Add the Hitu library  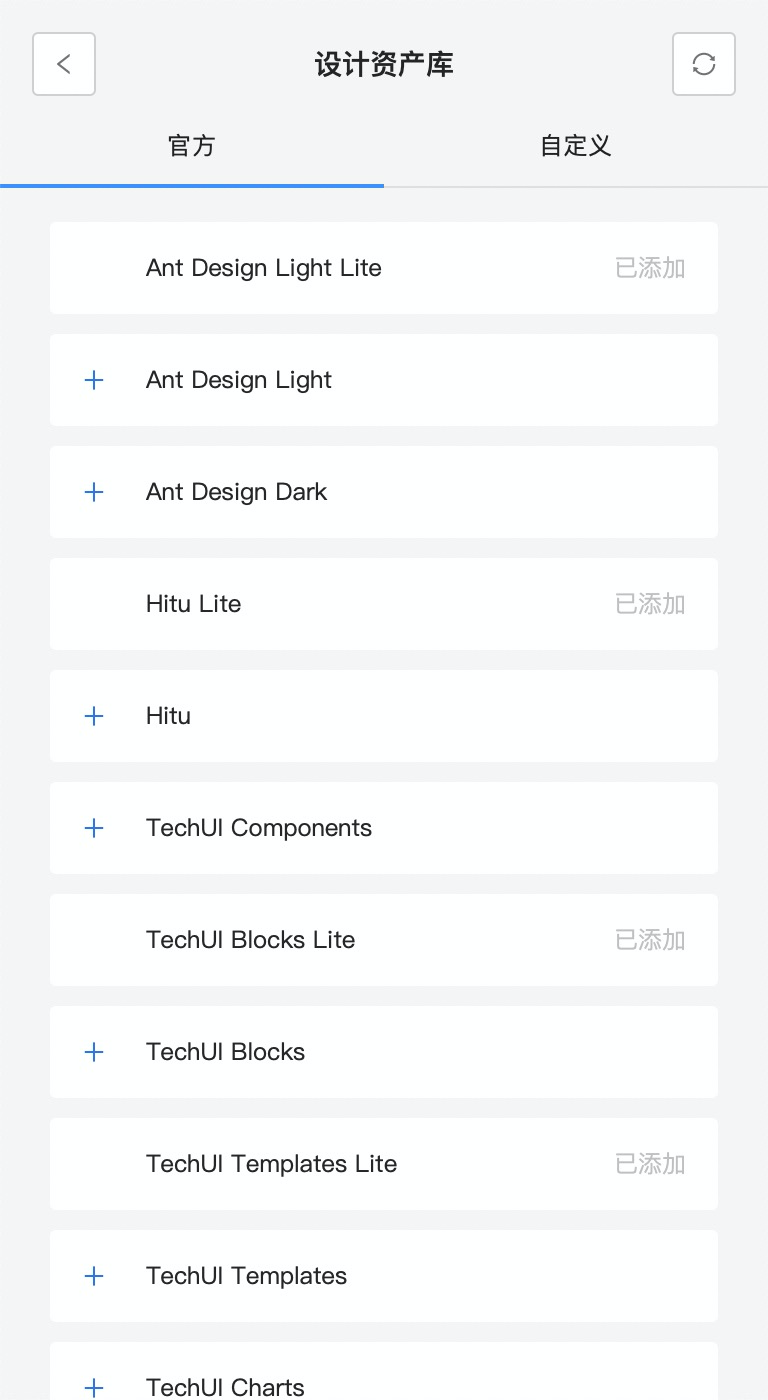pyautogui.click(x=94, y=716)
